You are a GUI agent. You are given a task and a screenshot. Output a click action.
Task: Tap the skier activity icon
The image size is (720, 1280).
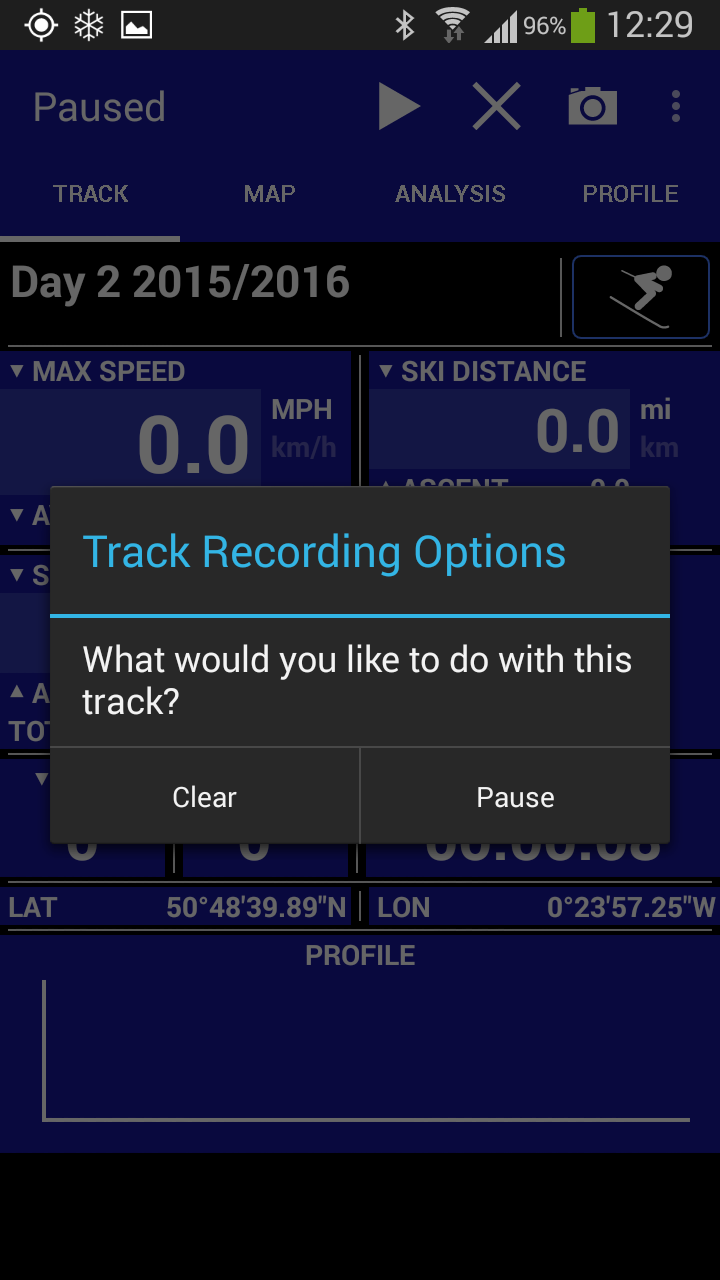[640, 297]
